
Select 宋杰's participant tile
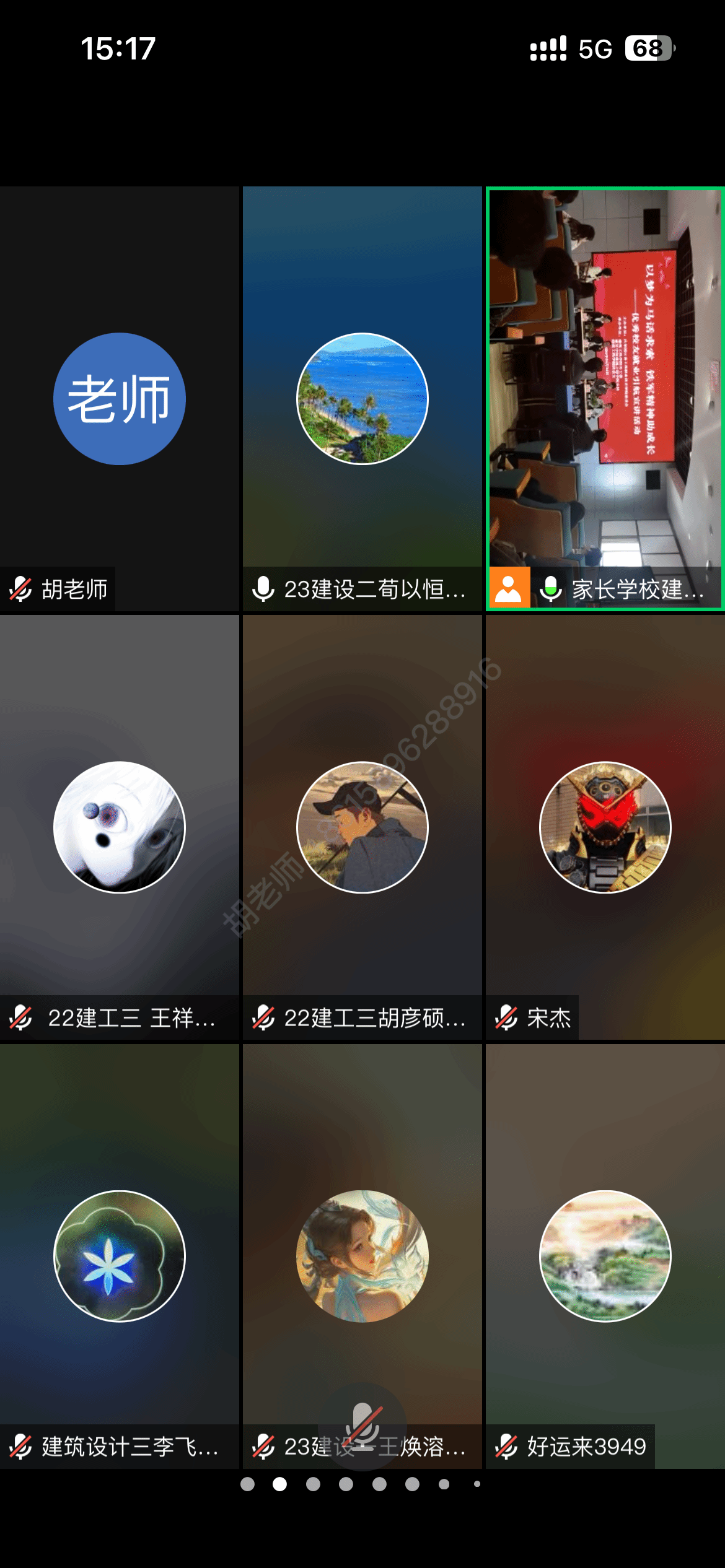click(605, 827)
